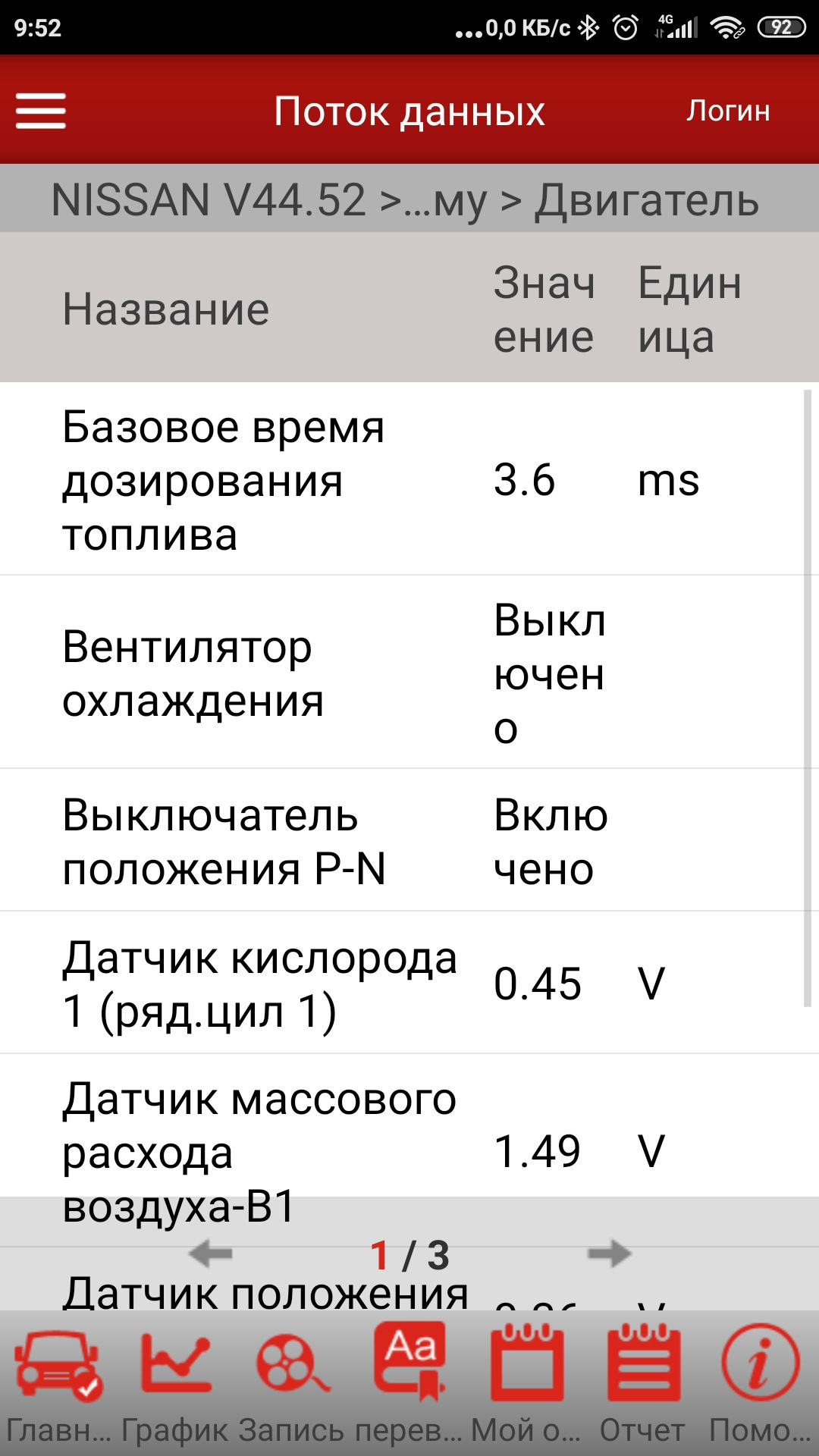Tap the Логин button
The height and width of the screenshot is (1456, 819).
728,111
